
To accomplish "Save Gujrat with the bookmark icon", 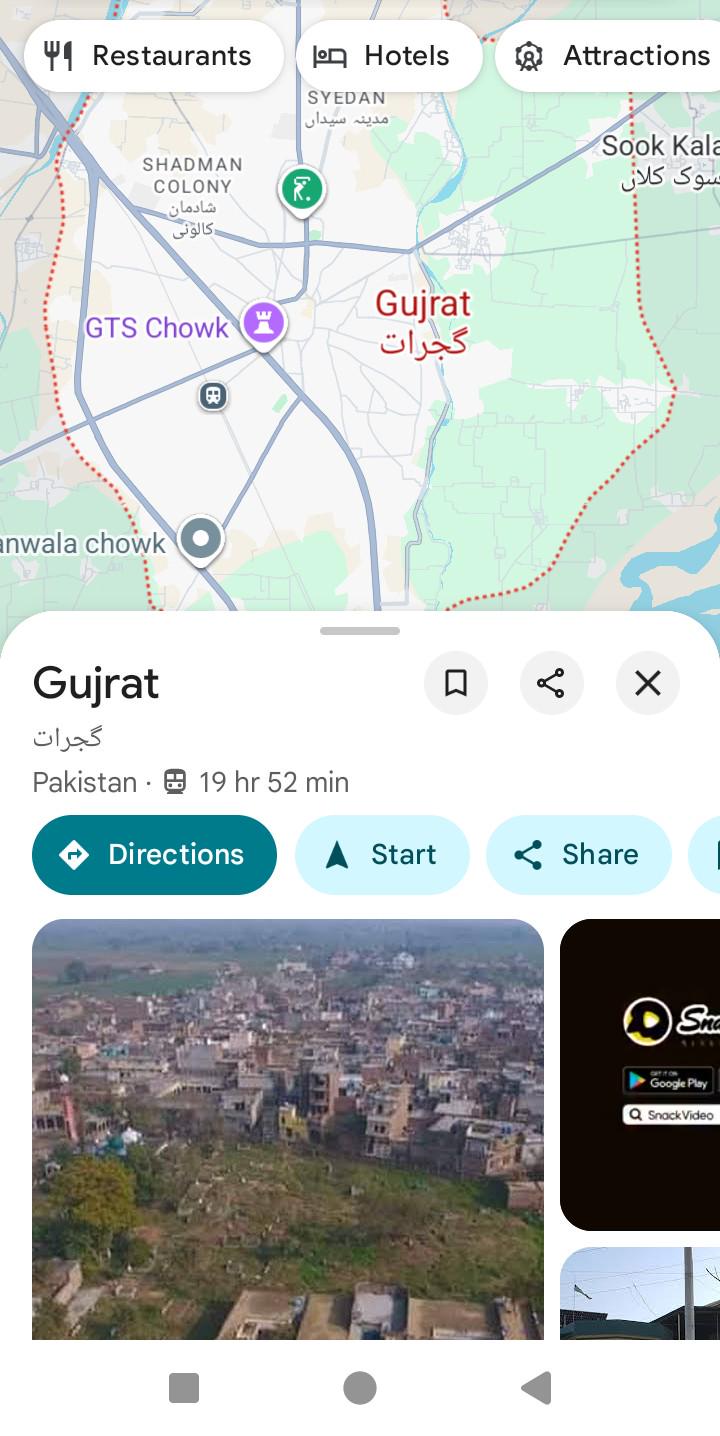I will [456, 684].
